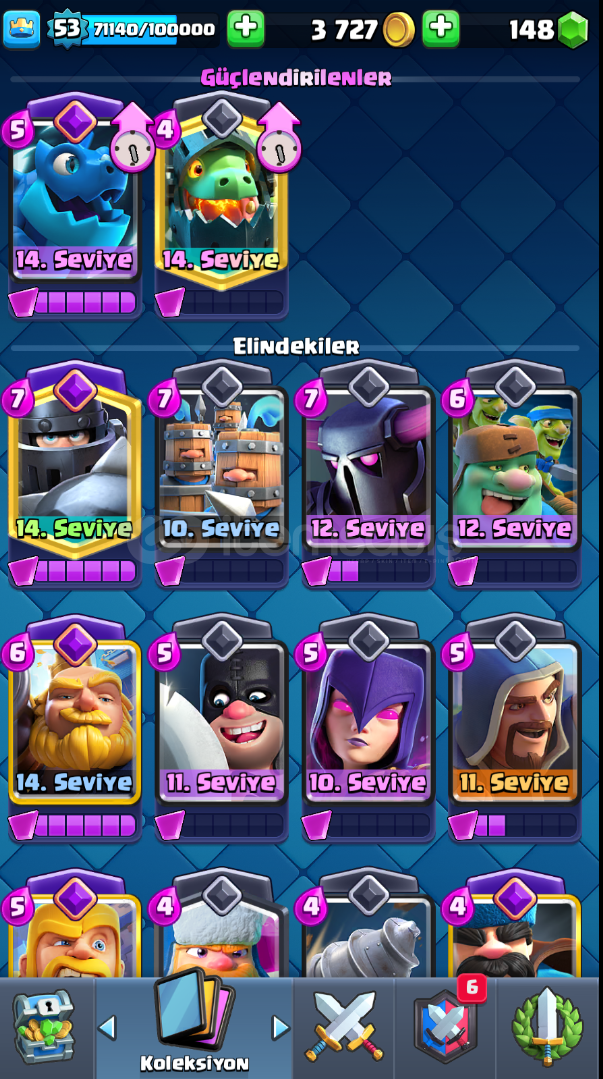Select the Executioner card, level 11
The width and height of the screenshot is (603, 1079).
(x=221, y=729)
